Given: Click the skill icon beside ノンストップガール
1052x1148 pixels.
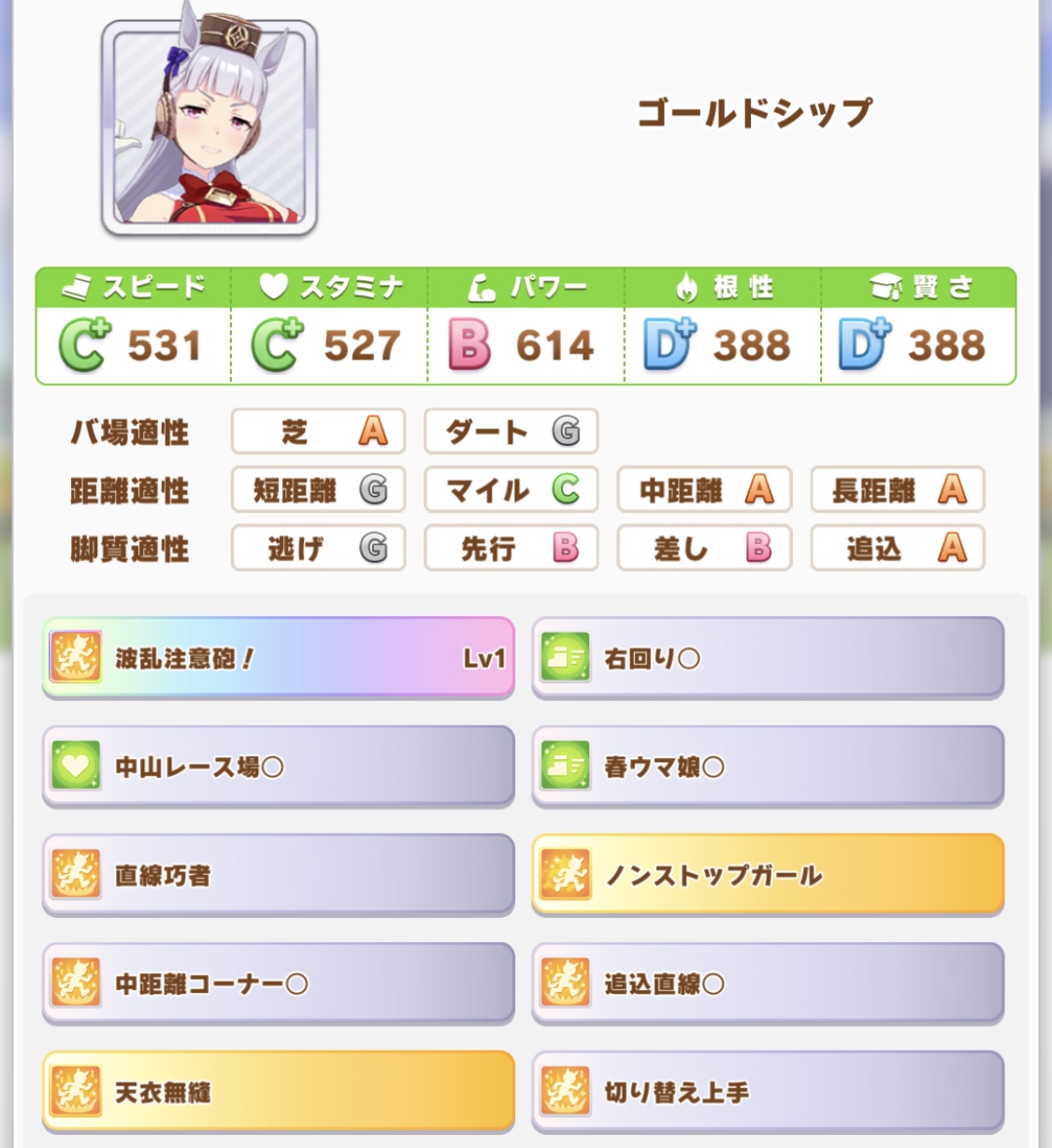Looking at the screenshot, I should click(565, 874).
